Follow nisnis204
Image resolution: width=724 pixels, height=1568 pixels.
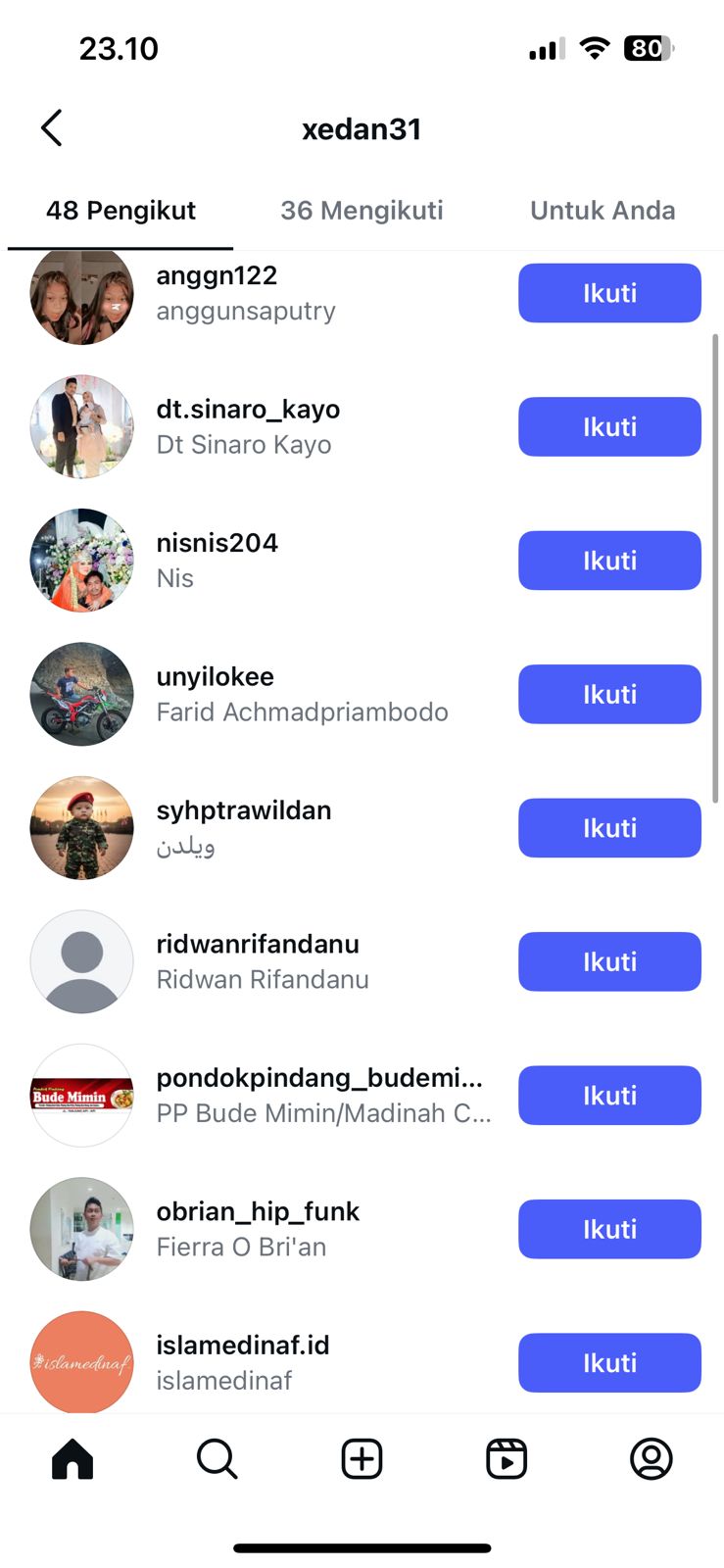(x=608, y=561)
